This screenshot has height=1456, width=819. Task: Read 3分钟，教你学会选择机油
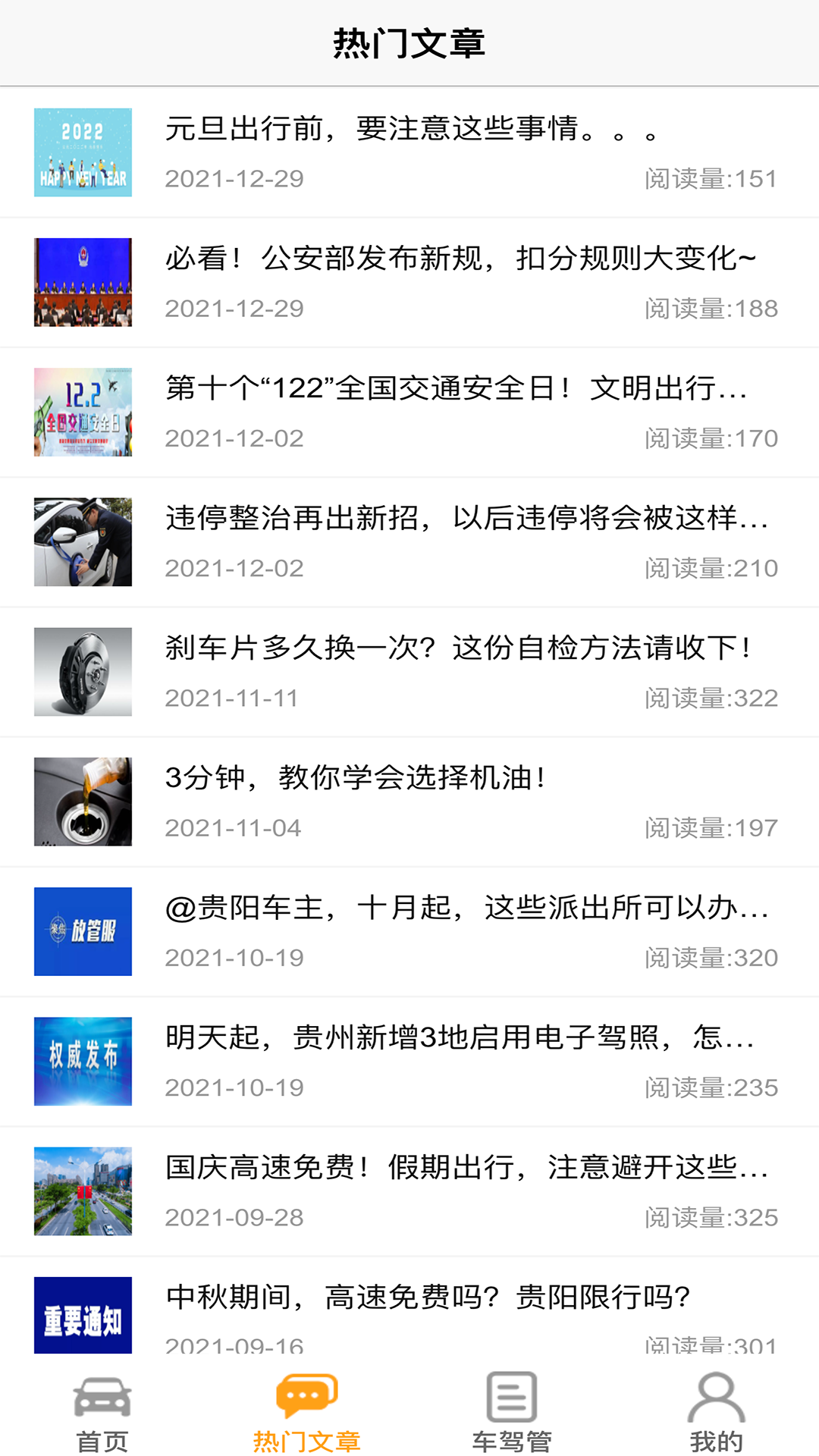point(409,801)
